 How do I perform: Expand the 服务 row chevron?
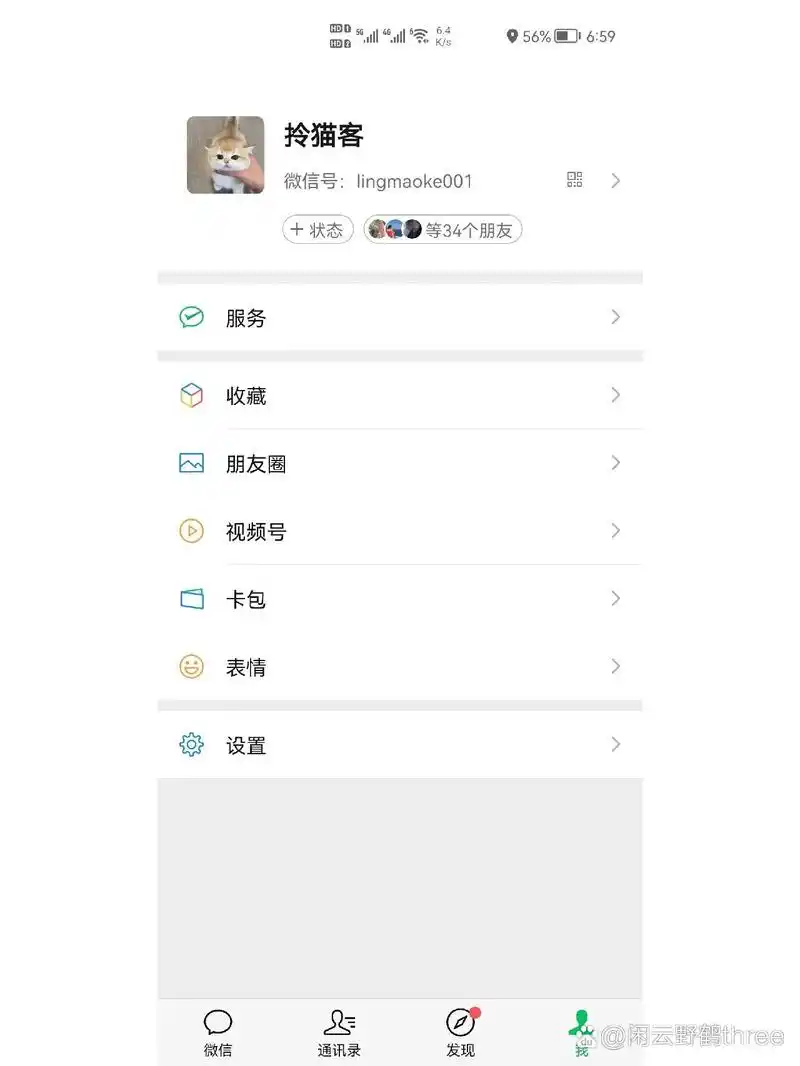[615, 317]
